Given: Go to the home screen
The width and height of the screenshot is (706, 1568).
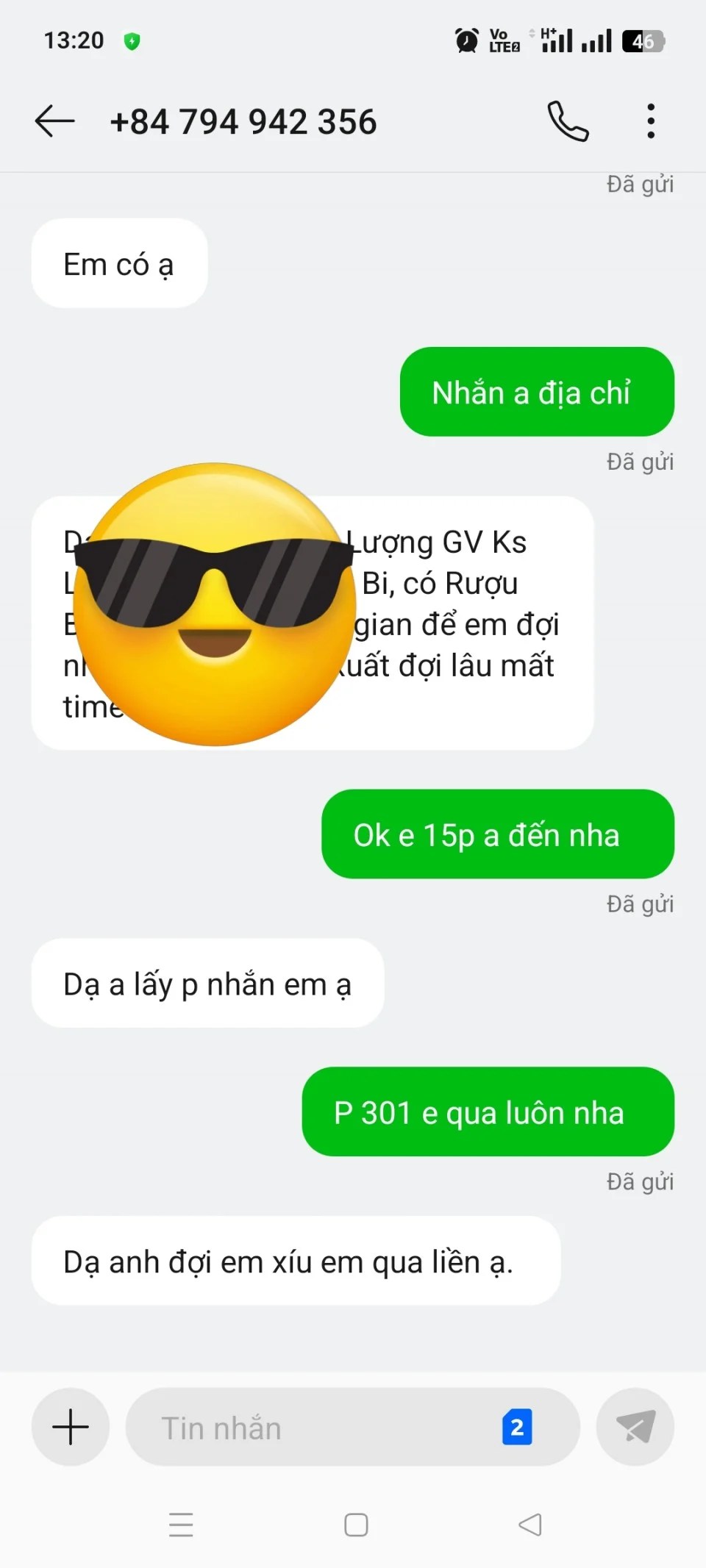Looking at the screenshot, I should [356, 1525].
